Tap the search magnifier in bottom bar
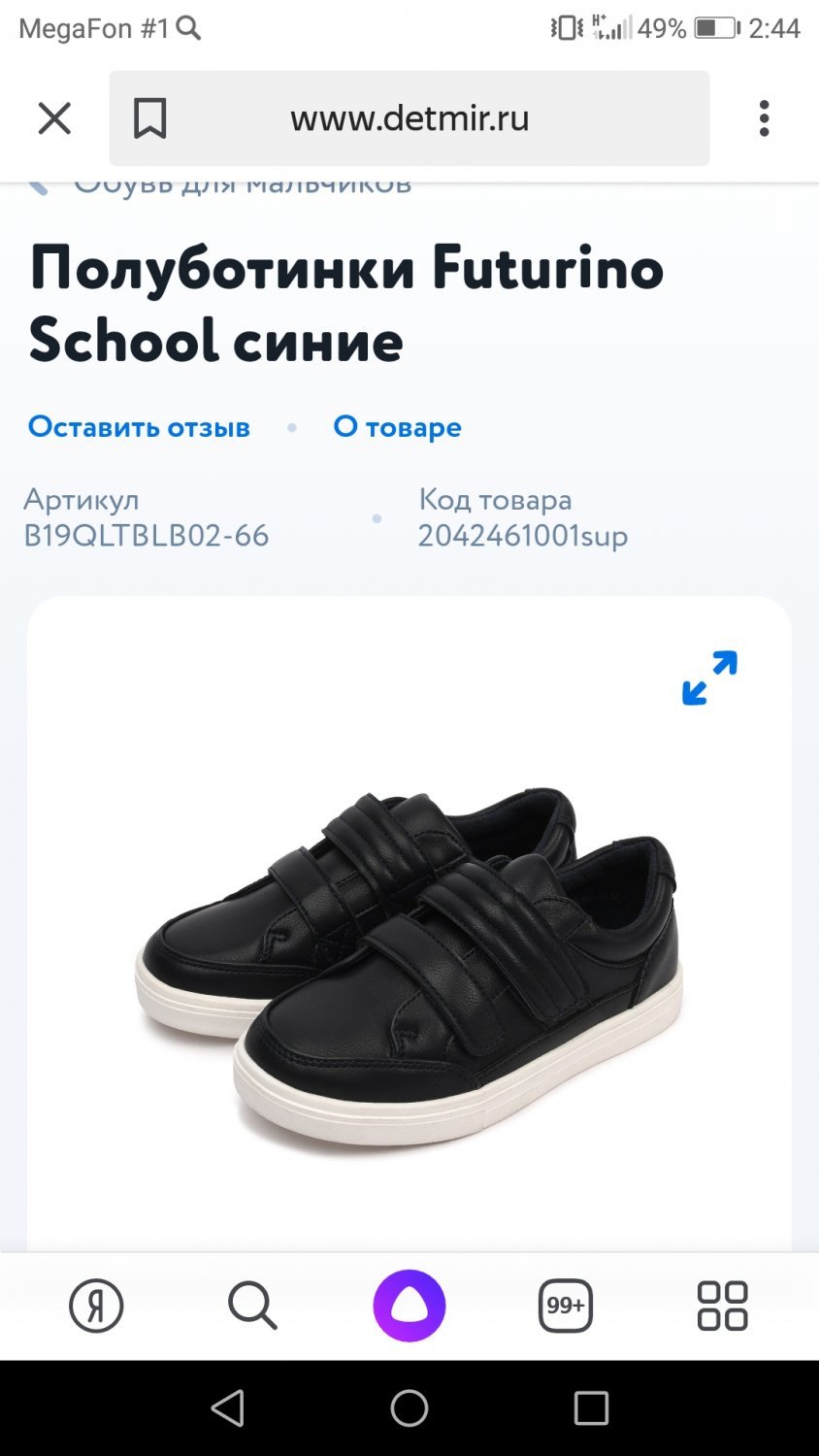Screen dimensions: 819x1456 [x=252, y=1306]
